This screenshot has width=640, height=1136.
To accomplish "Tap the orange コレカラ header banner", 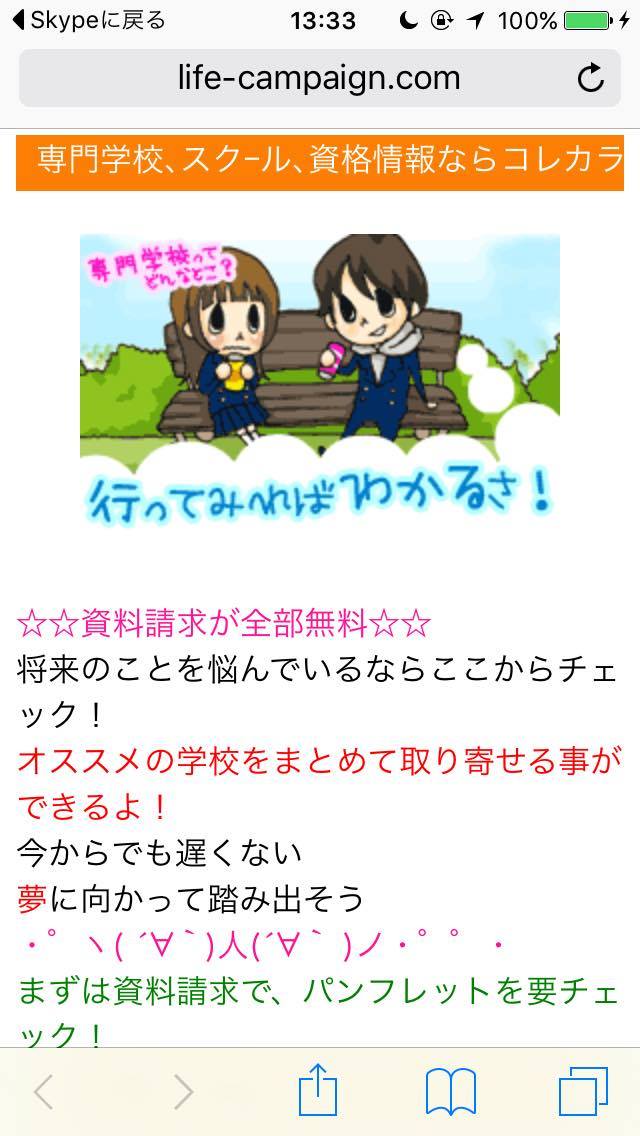I will pyautogui.click(x=320, y=162).
